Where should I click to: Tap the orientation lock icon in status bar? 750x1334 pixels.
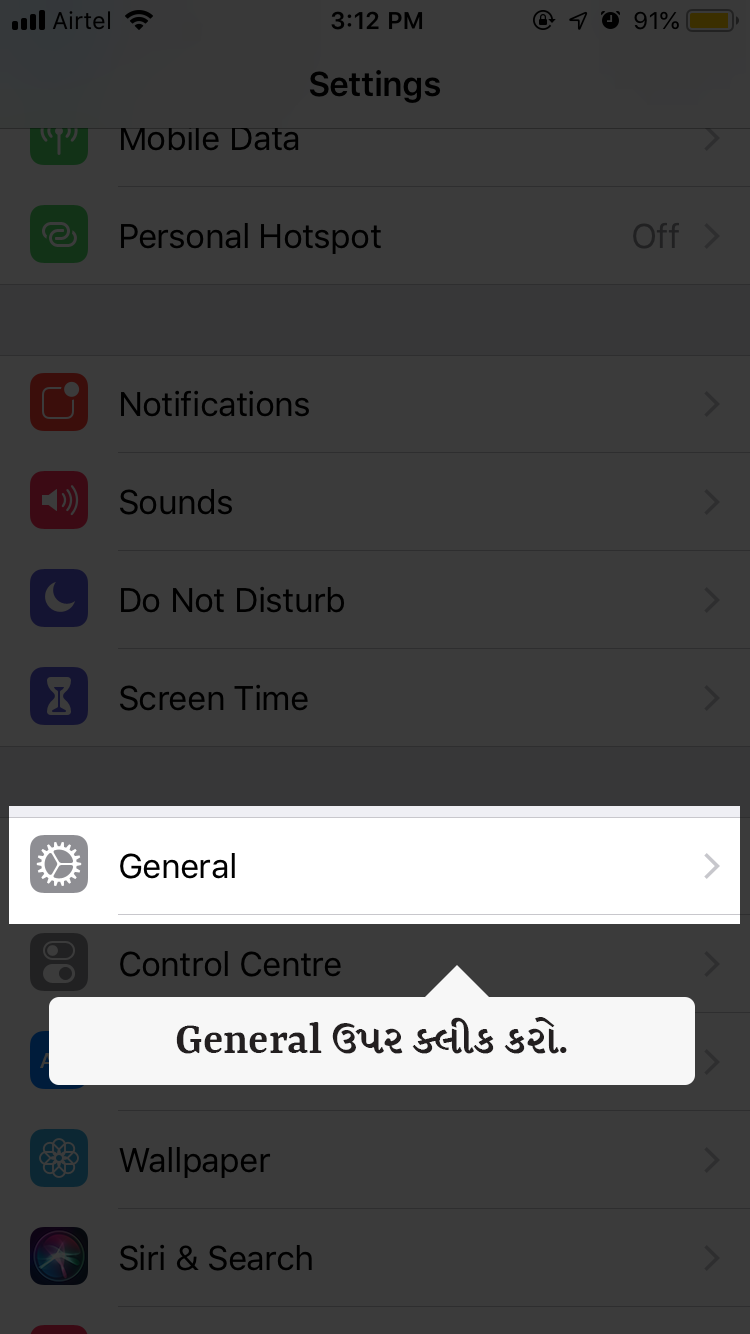click(543, 18)
